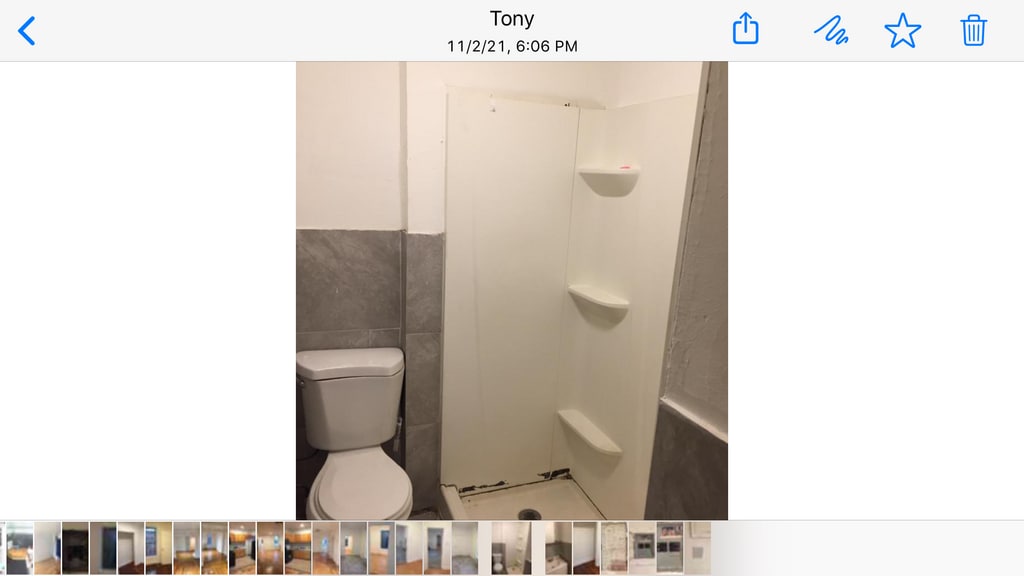
Task: Delete this photo with the trash icon
Action: [x=973, y=30]
